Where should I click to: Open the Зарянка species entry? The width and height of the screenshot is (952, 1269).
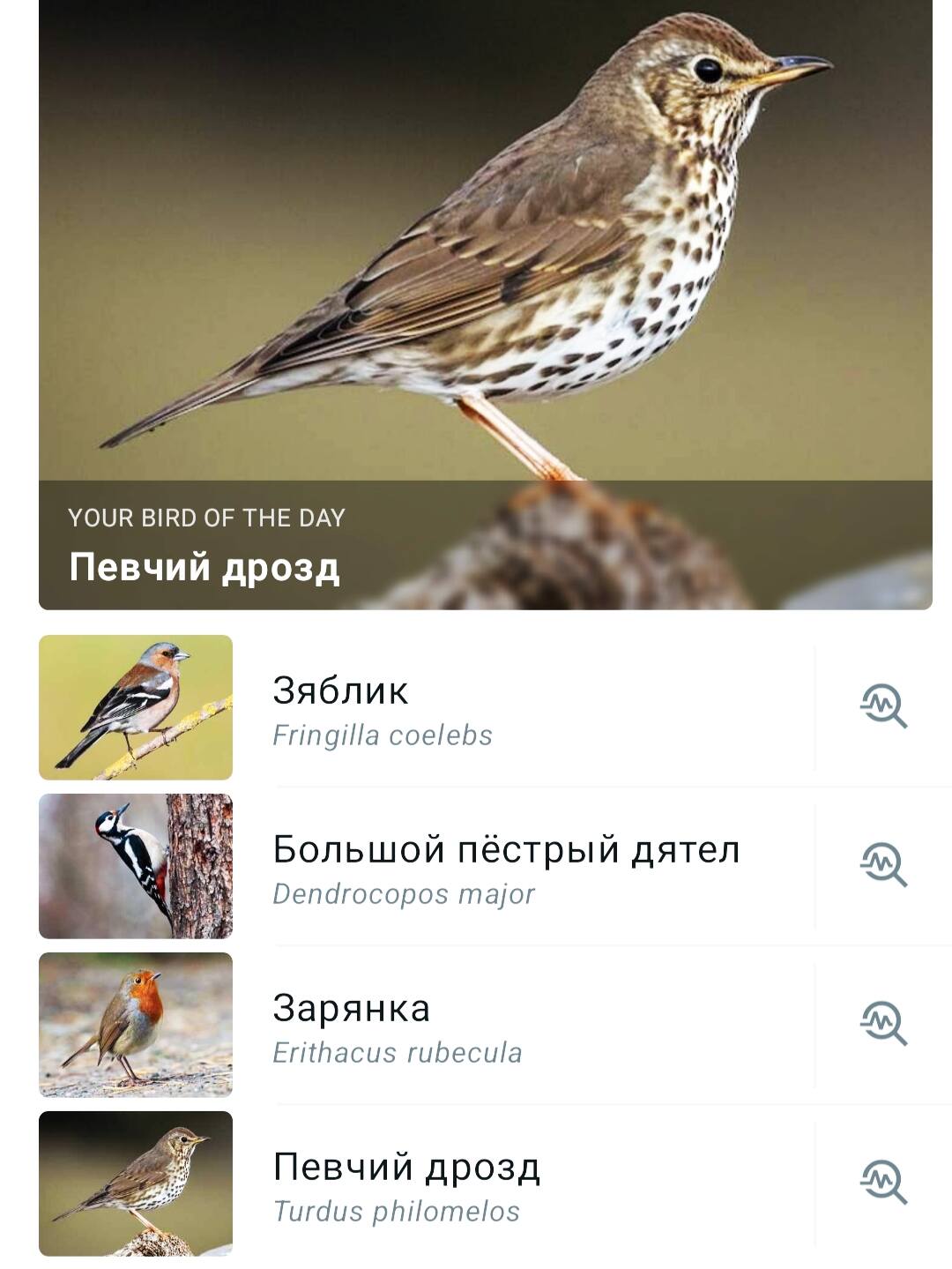pos(397,1026)
